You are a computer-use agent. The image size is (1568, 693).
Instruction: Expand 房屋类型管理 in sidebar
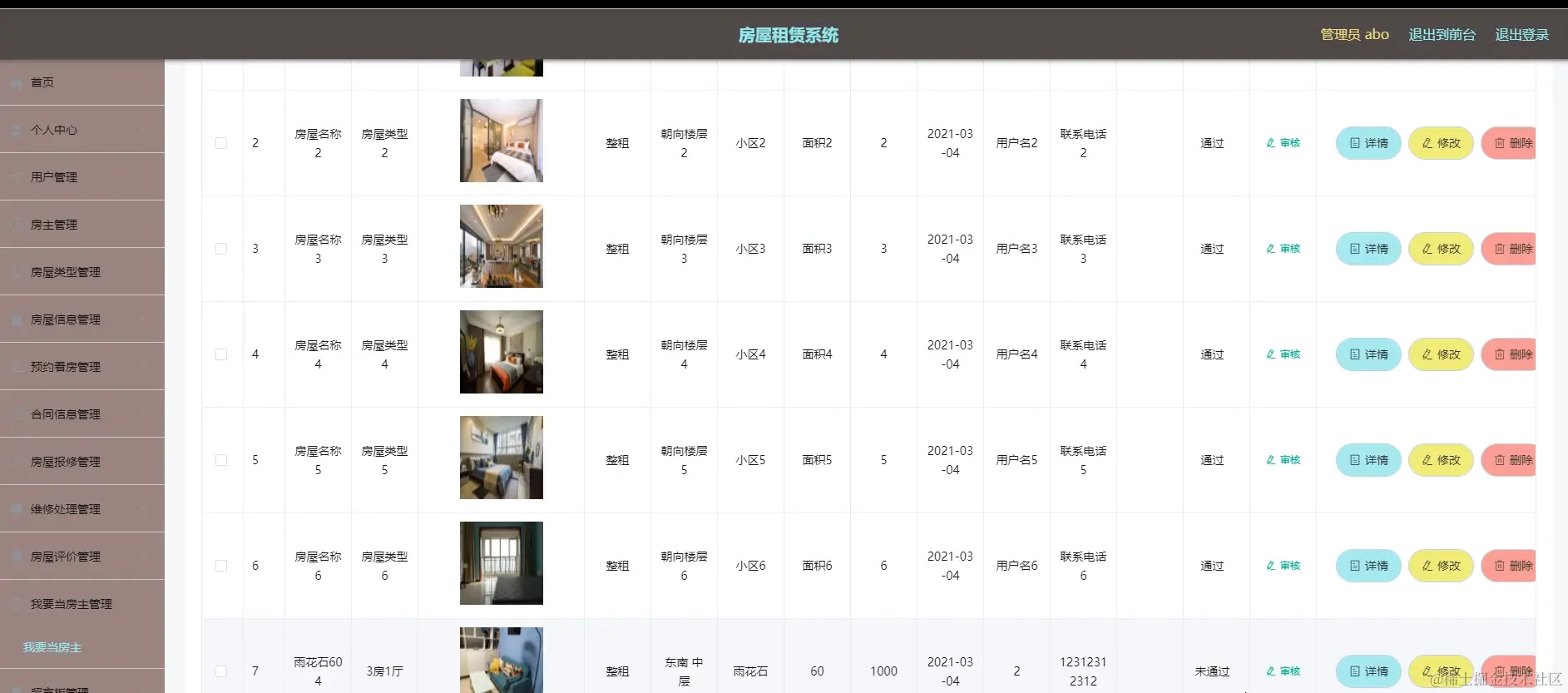[65, 272]
